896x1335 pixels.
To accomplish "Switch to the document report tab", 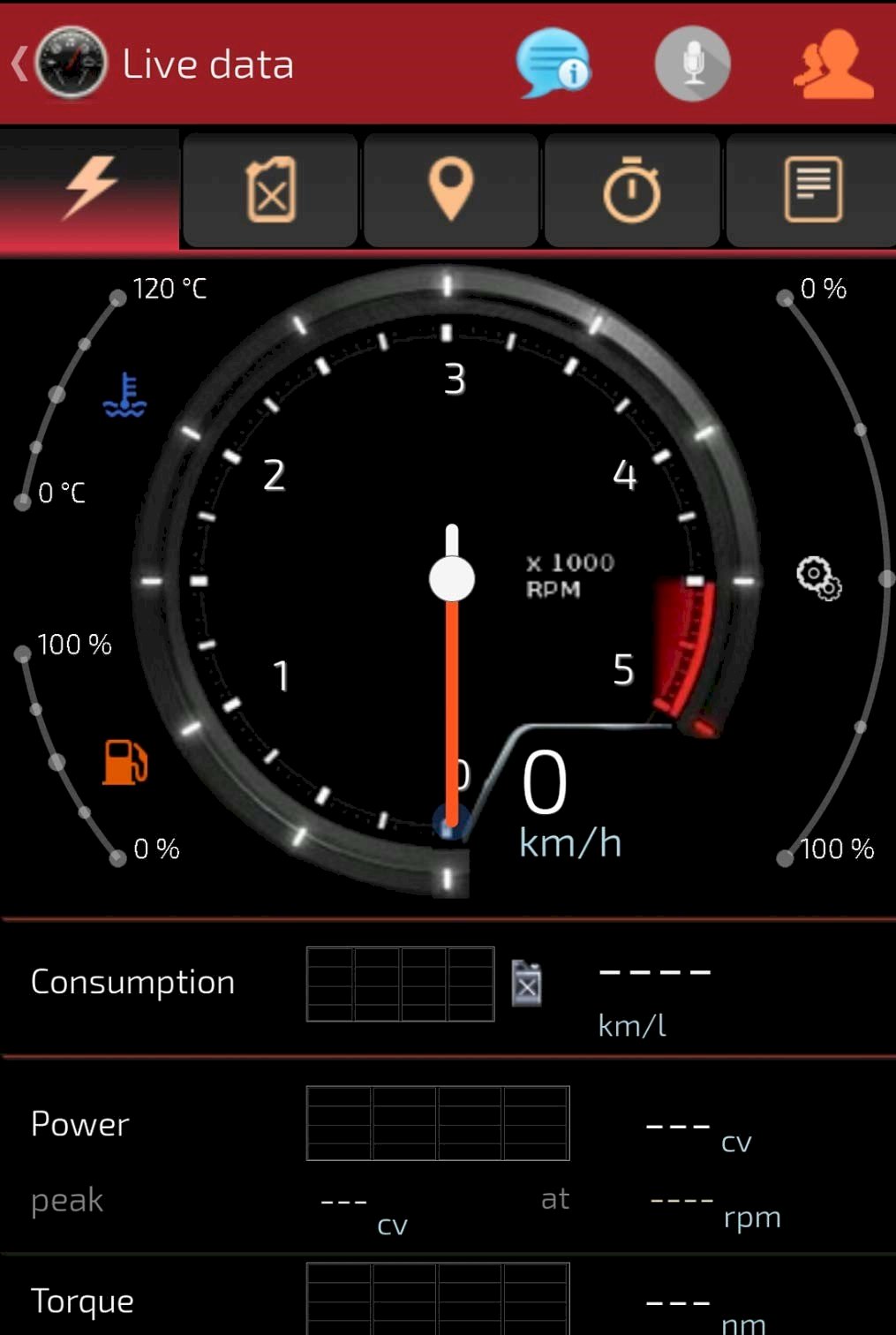I will (812, 190).
